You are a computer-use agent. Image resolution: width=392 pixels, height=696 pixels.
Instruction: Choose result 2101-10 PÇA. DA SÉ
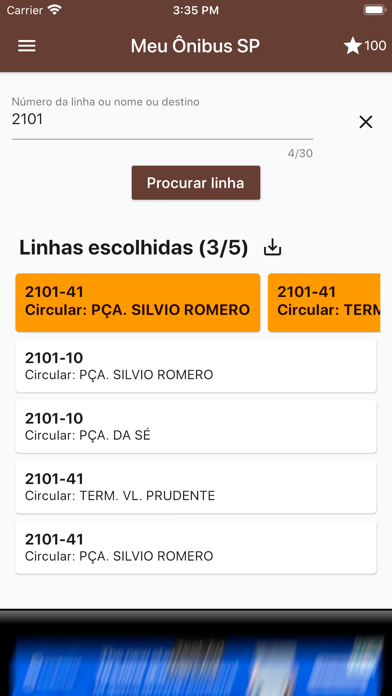[196, 427]
